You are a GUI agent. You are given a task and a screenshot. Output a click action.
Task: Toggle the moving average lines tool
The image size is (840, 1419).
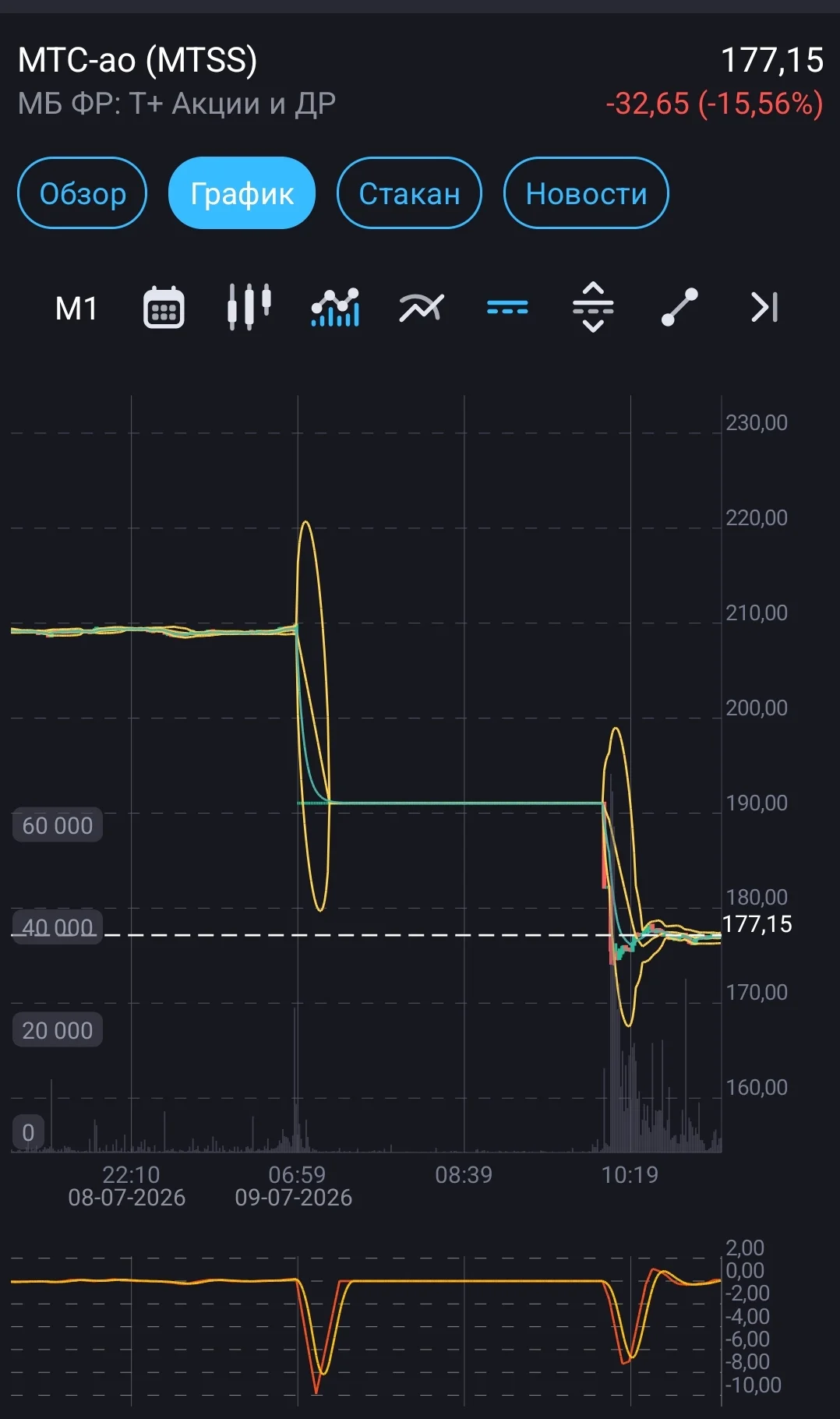click(422, 308)
